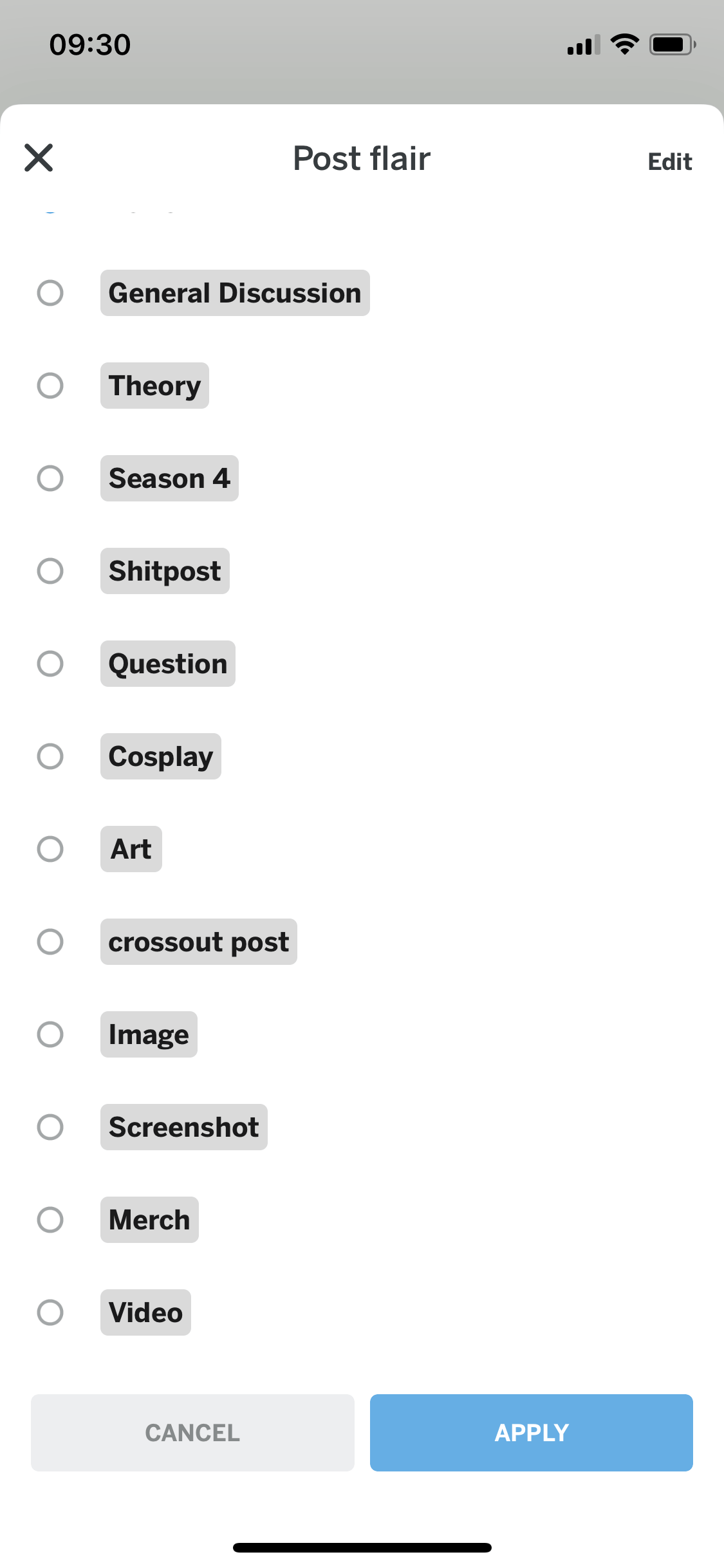Image resolution: width=724 pixels, height=1568 pixels.
Task: Select the General Discussion flair
Action: point(50,293)
